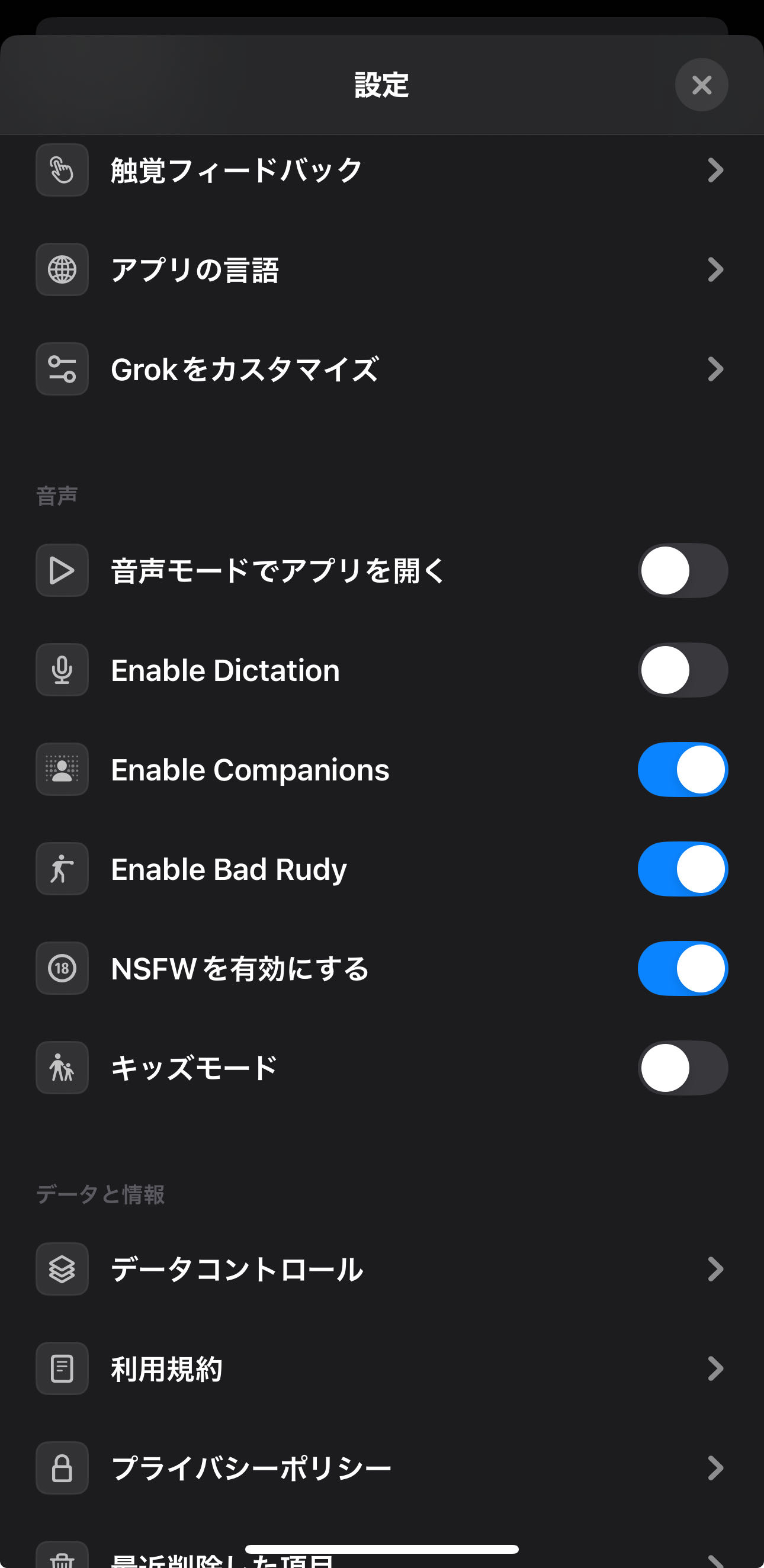The image size is (764, 1568).
Task: Turn on キッズモード
Action: click(682, 1068)
